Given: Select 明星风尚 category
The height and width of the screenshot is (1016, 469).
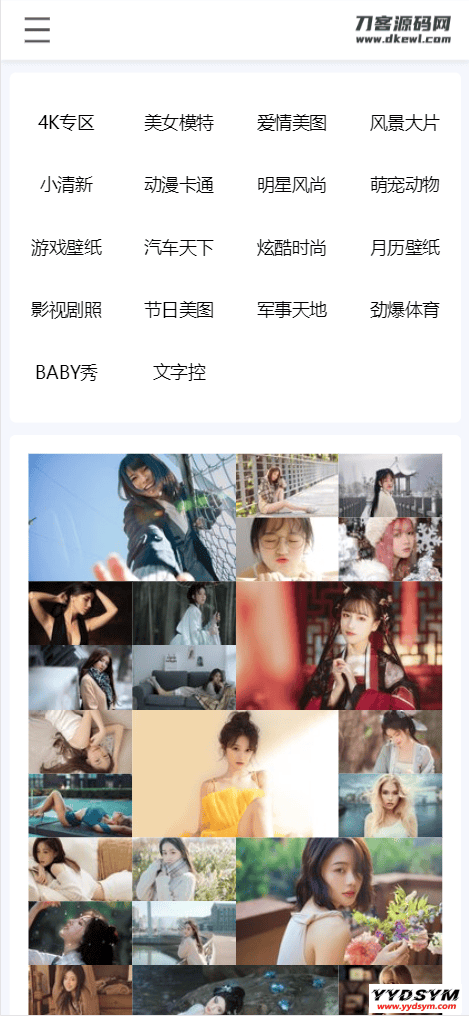Looking at the screenshot, I should (x=292, y=185).
